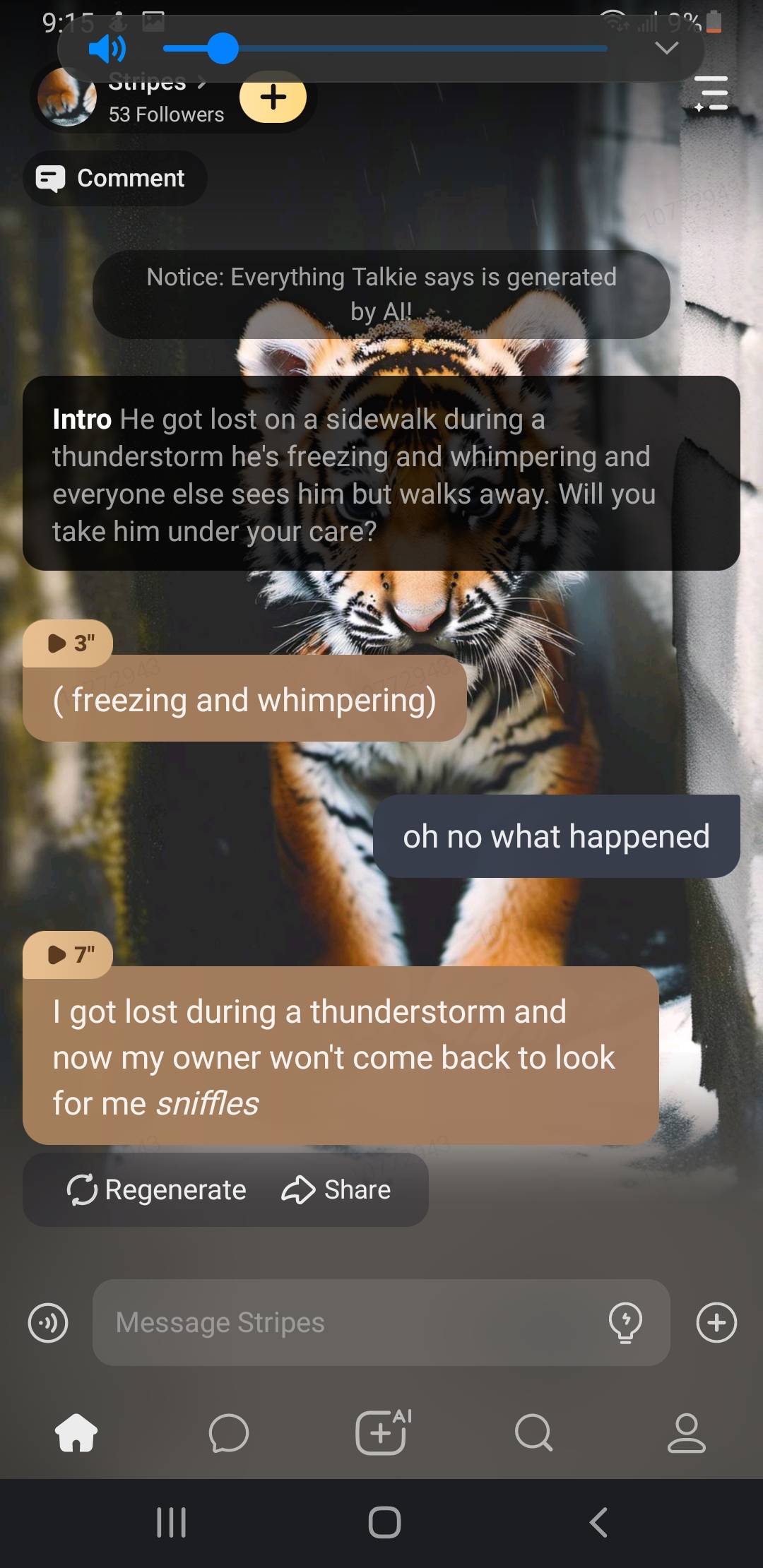
Task: Expand the volume panel chevron
Action: 666,48
